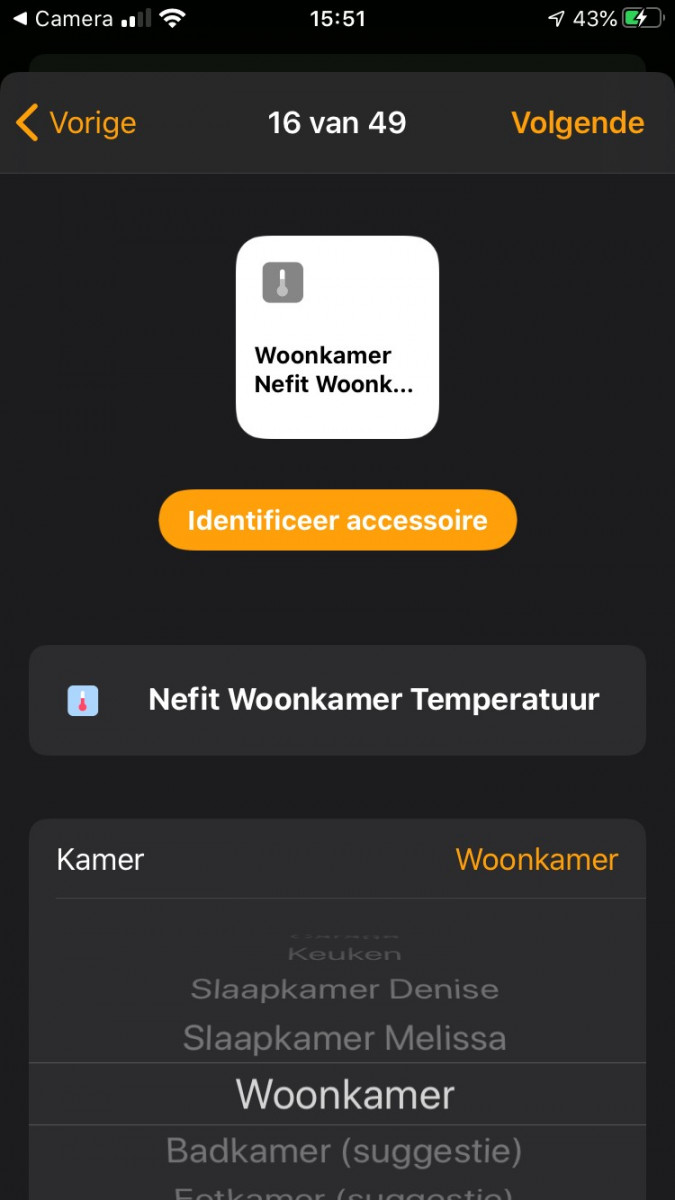Go back with the Vorige button
Viewport: 675px width, 1200px height.
[x=77, y=123]
